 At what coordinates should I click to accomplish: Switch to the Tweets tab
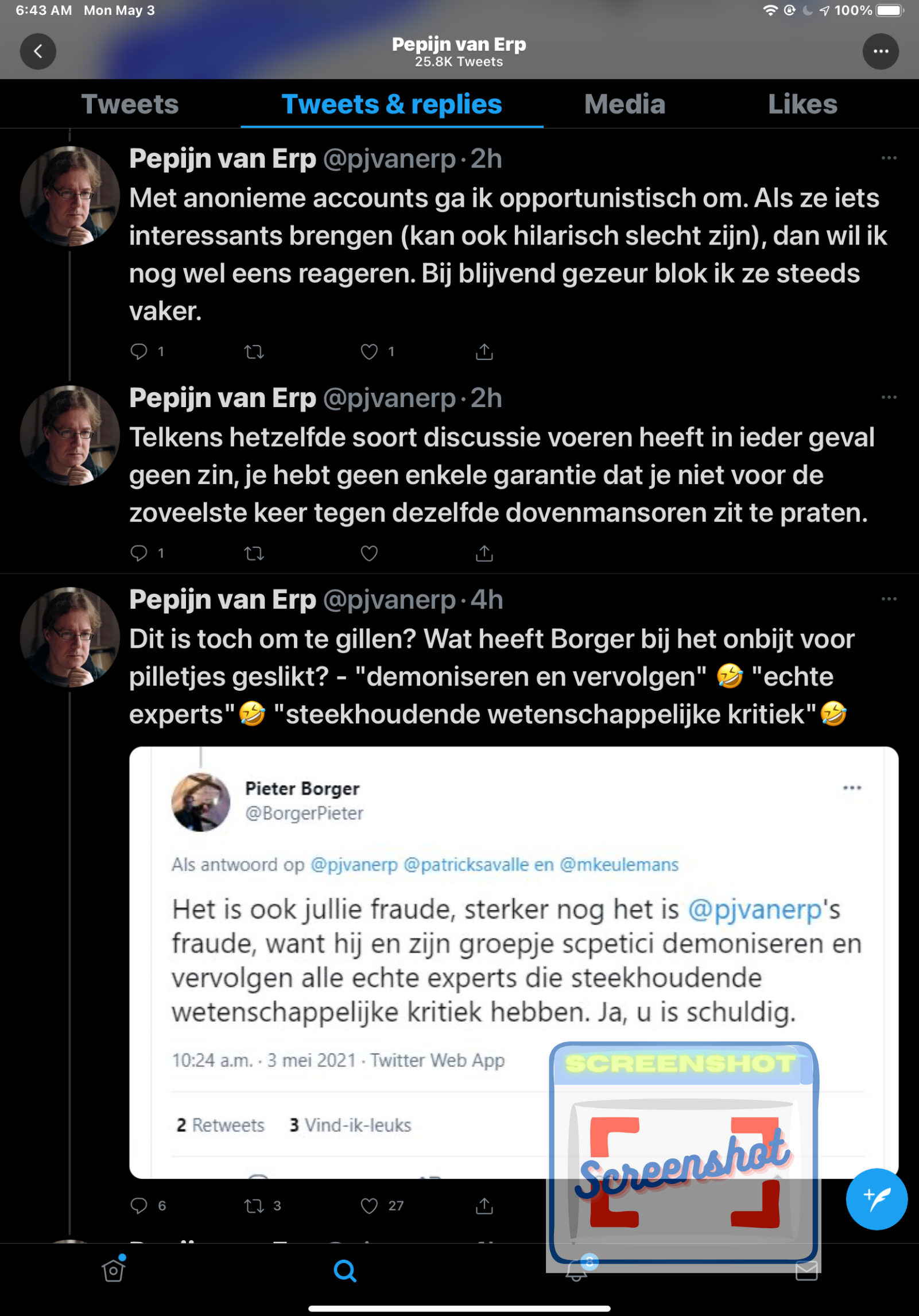[130, 104]
